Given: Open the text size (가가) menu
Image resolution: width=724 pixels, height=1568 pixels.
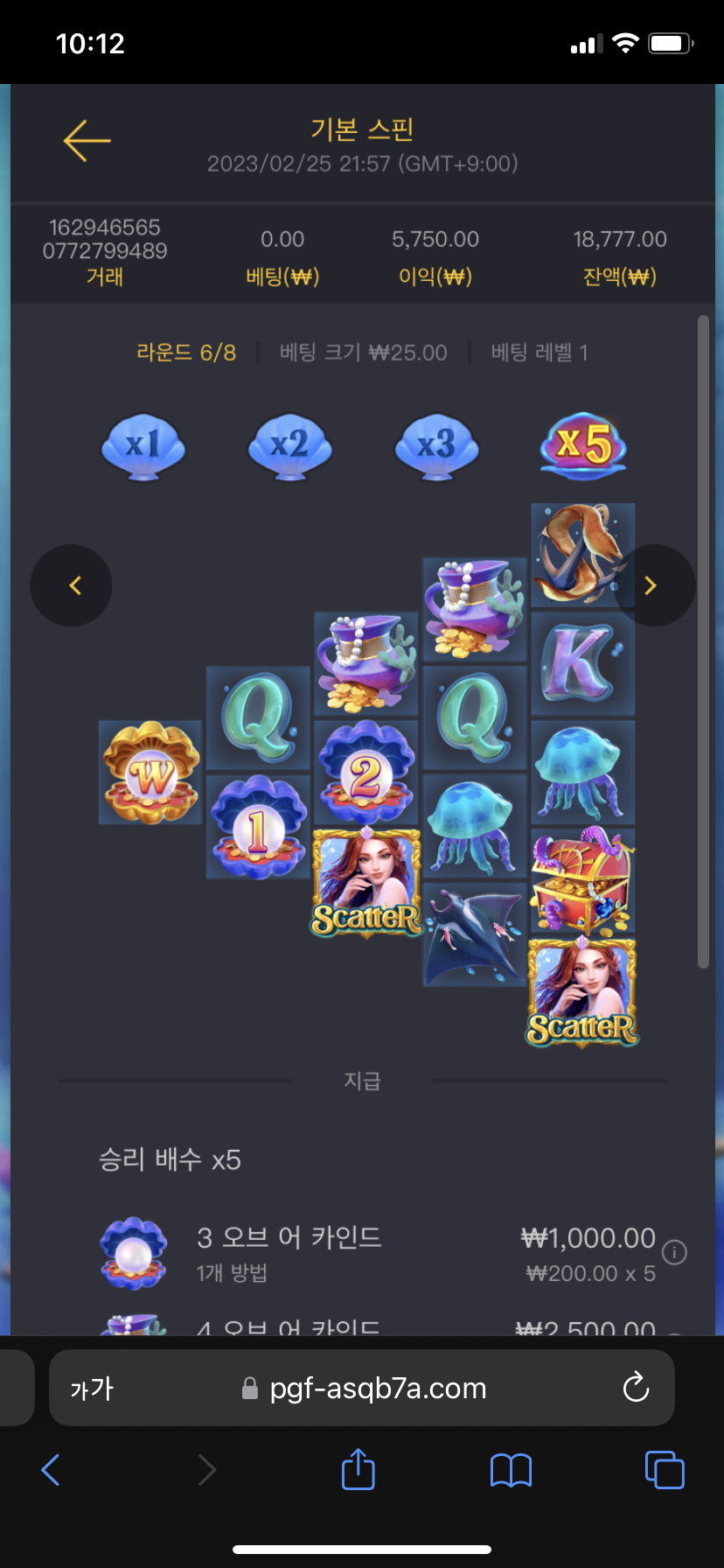Looking at the screenshot, I should tap(92, 1389).
